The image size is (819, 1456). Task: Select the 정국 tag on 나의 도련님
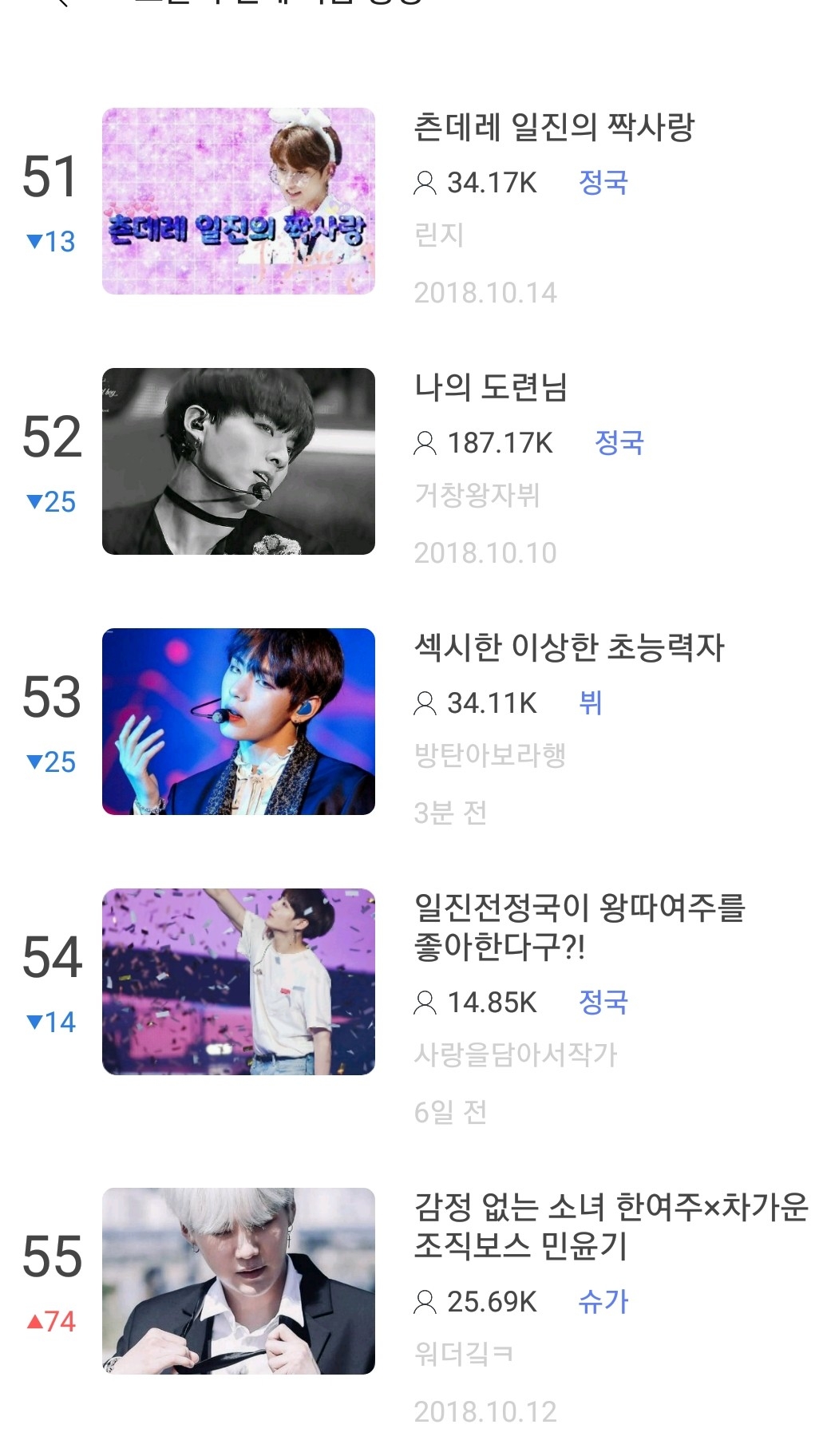click(x=619, y=442)
